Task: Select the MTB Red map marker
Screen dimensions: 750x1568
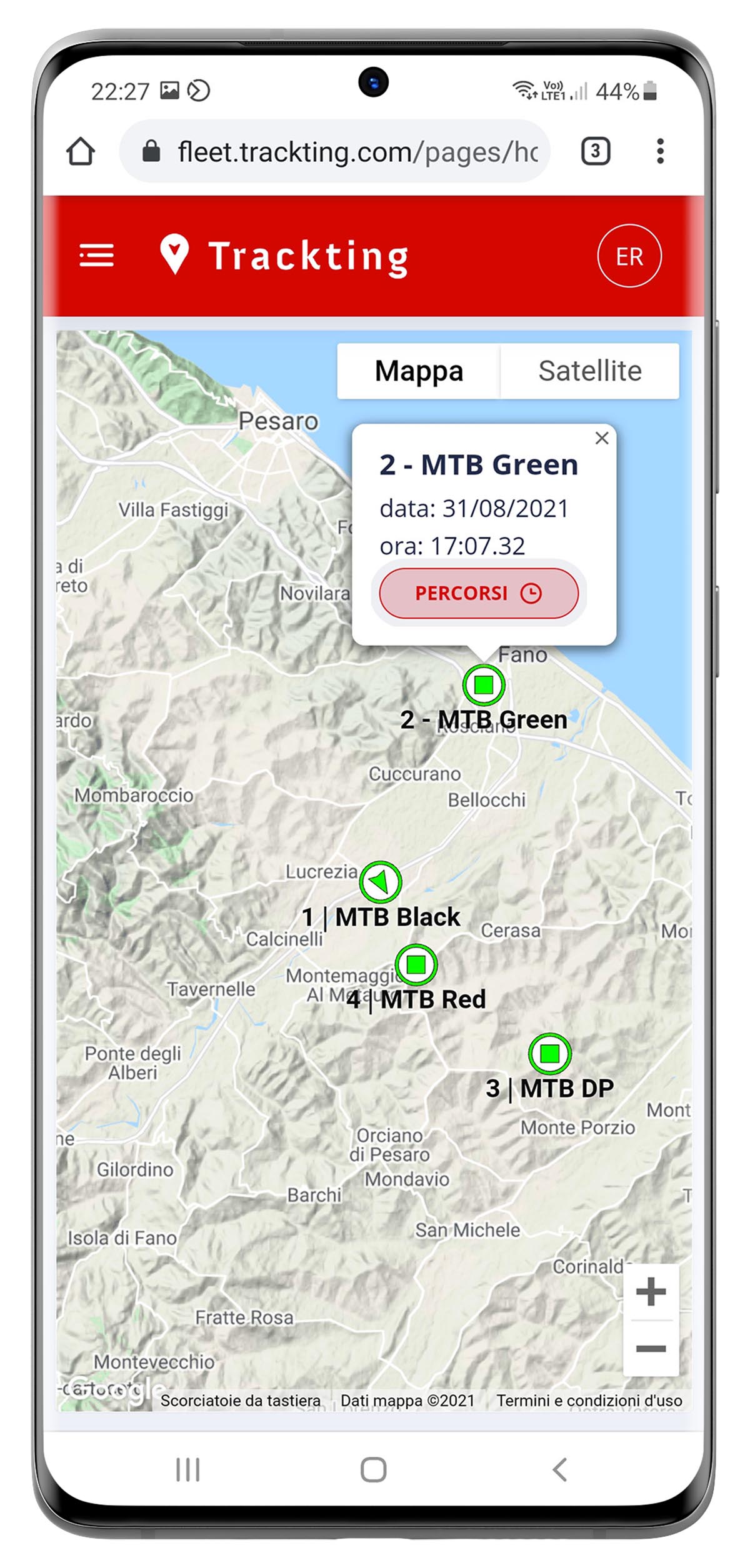Action: [416, 965]
